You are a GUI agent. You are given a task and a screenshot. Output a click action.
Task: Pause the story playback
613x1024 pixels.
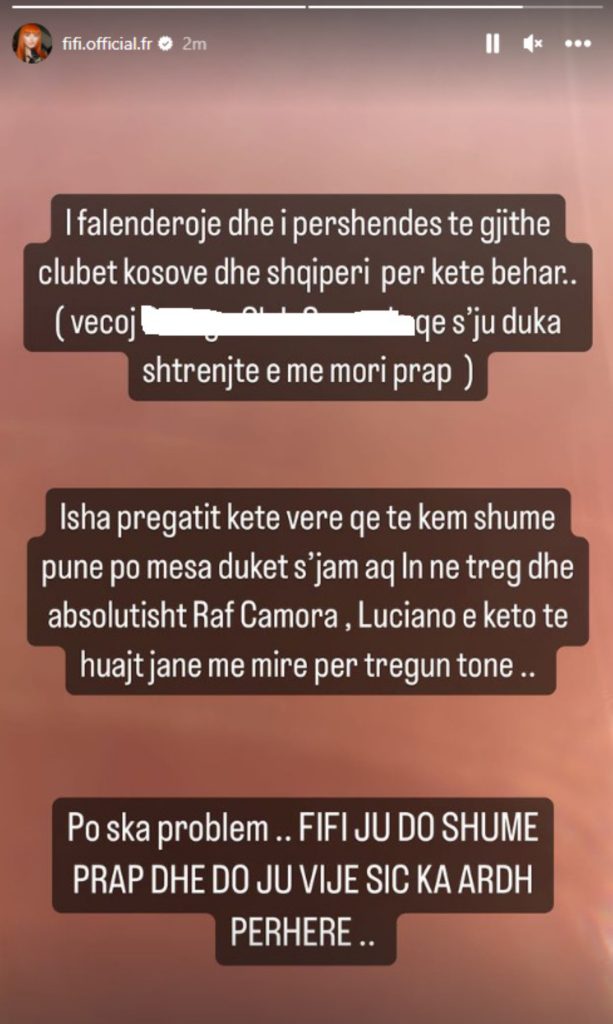click(x=492, y=44)
